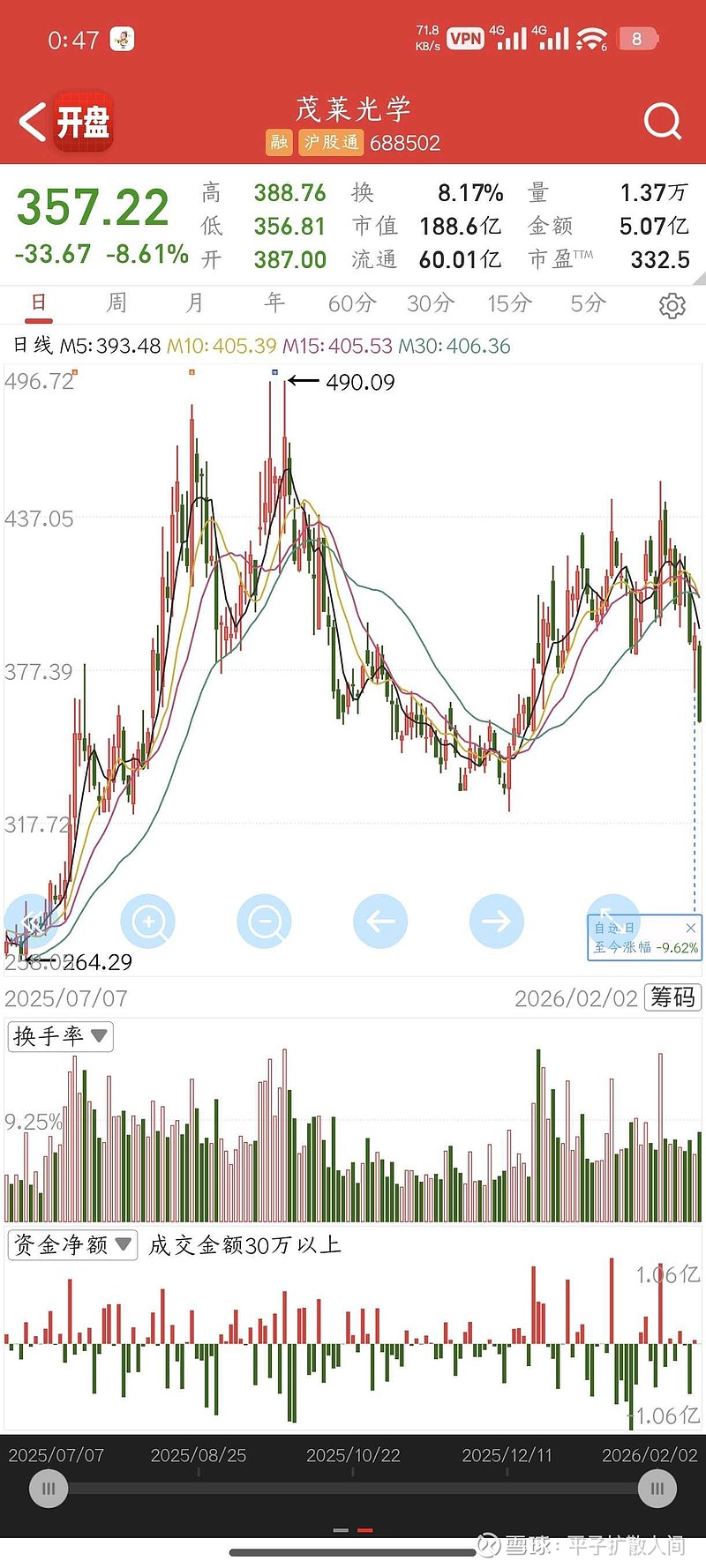Close the 自选日 涨幅 popup
The height and width of the screenshot is (1568, 706).
tap(692, 928)
